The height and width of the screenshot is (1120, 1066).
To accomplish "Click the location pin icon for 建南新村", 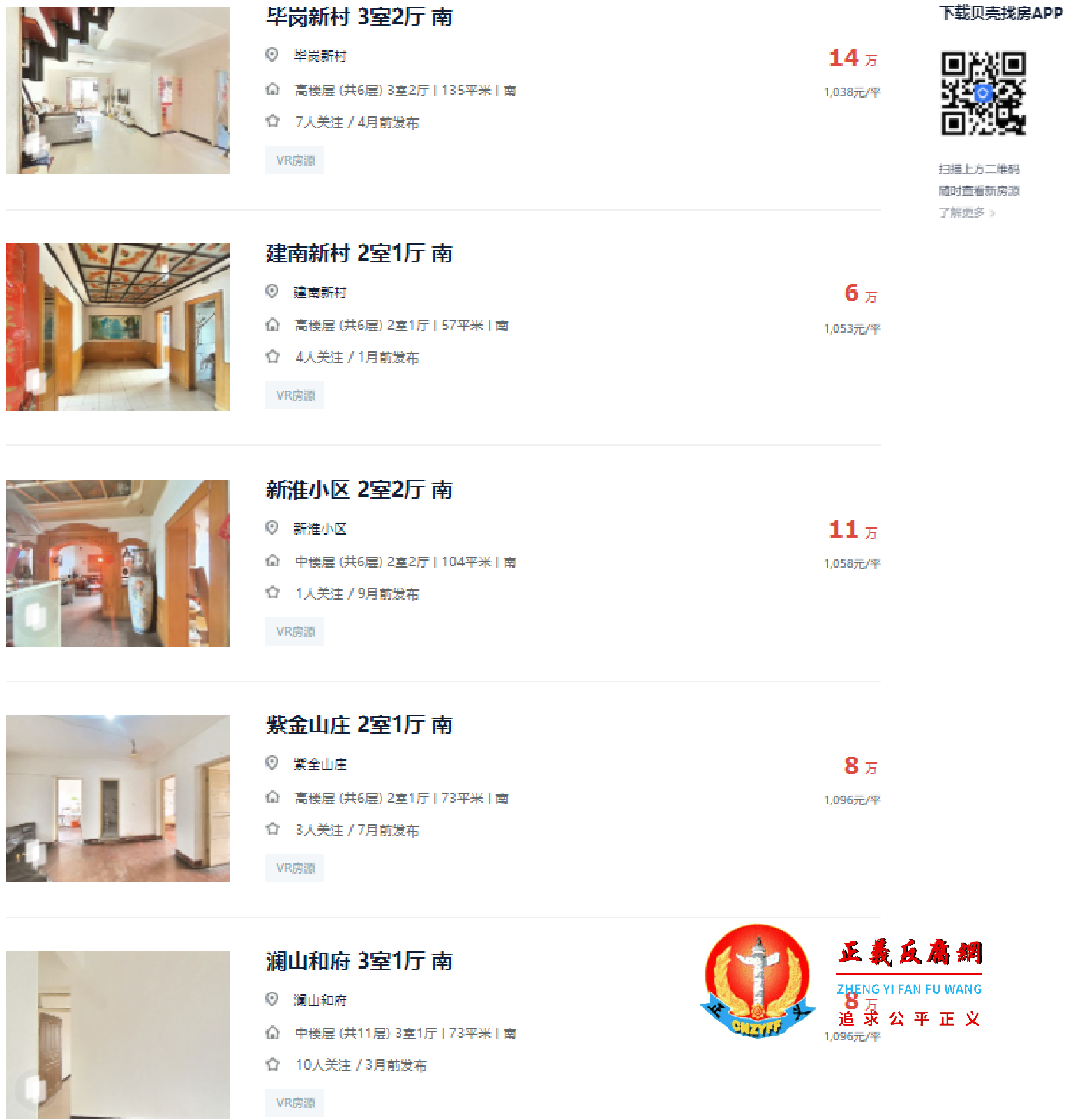I will [272, 292].
